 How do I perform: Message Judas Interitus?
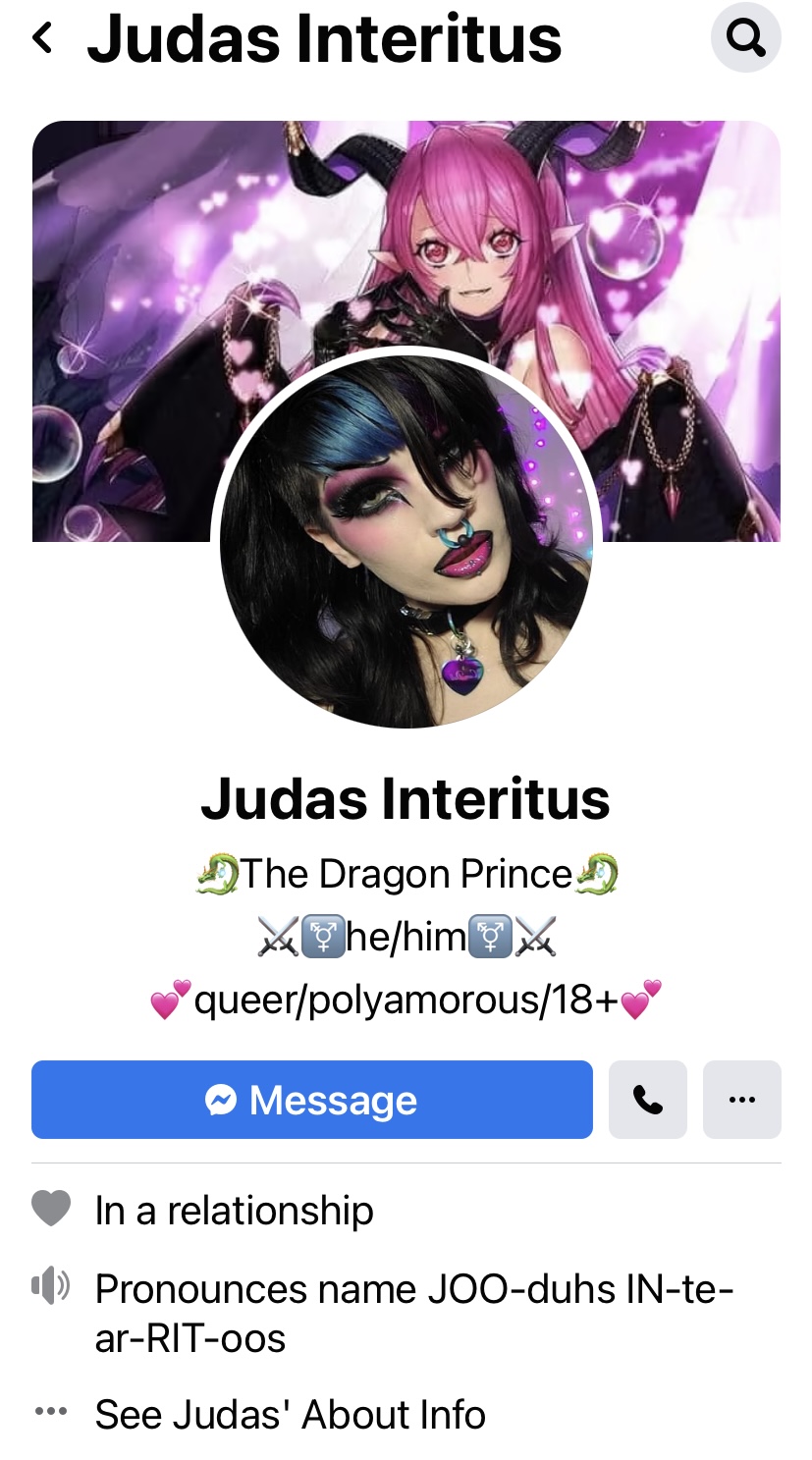point(312,1100)
